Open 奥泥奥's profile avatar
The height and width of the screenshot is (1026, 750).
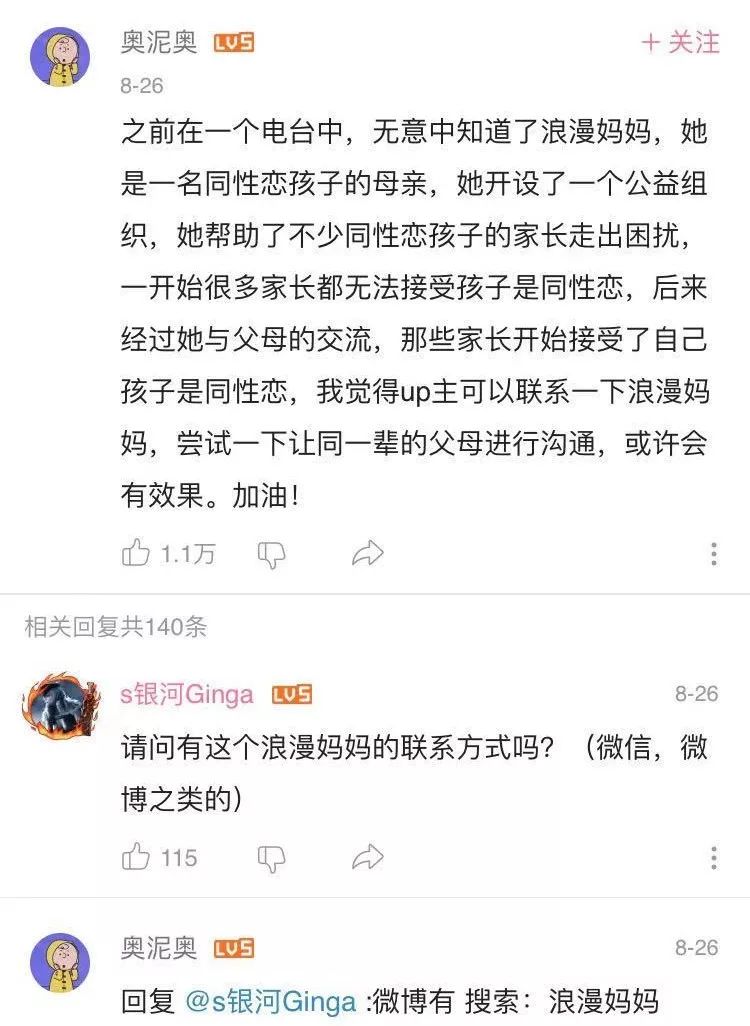[58, 55]
